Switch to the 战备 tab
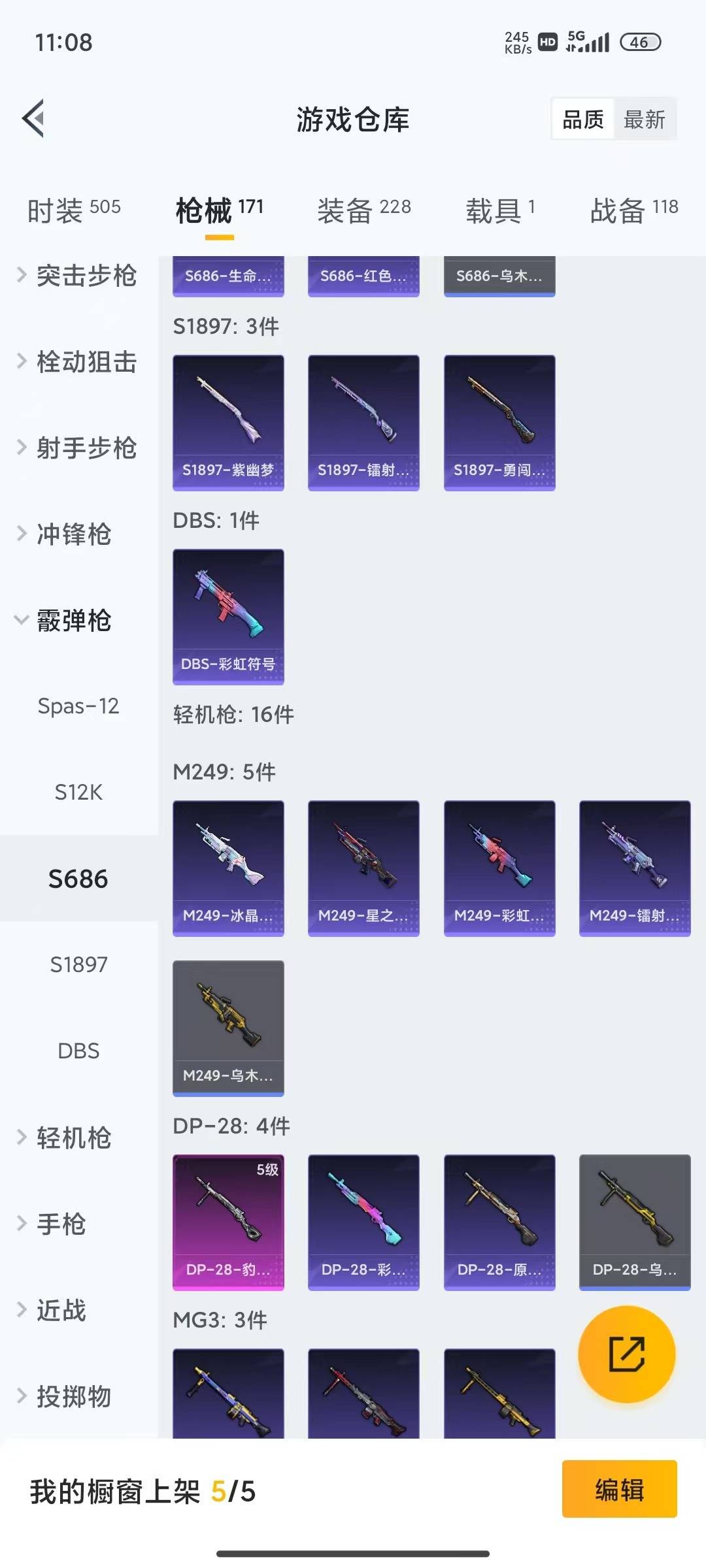706x1568 pixels. (633, 210)
